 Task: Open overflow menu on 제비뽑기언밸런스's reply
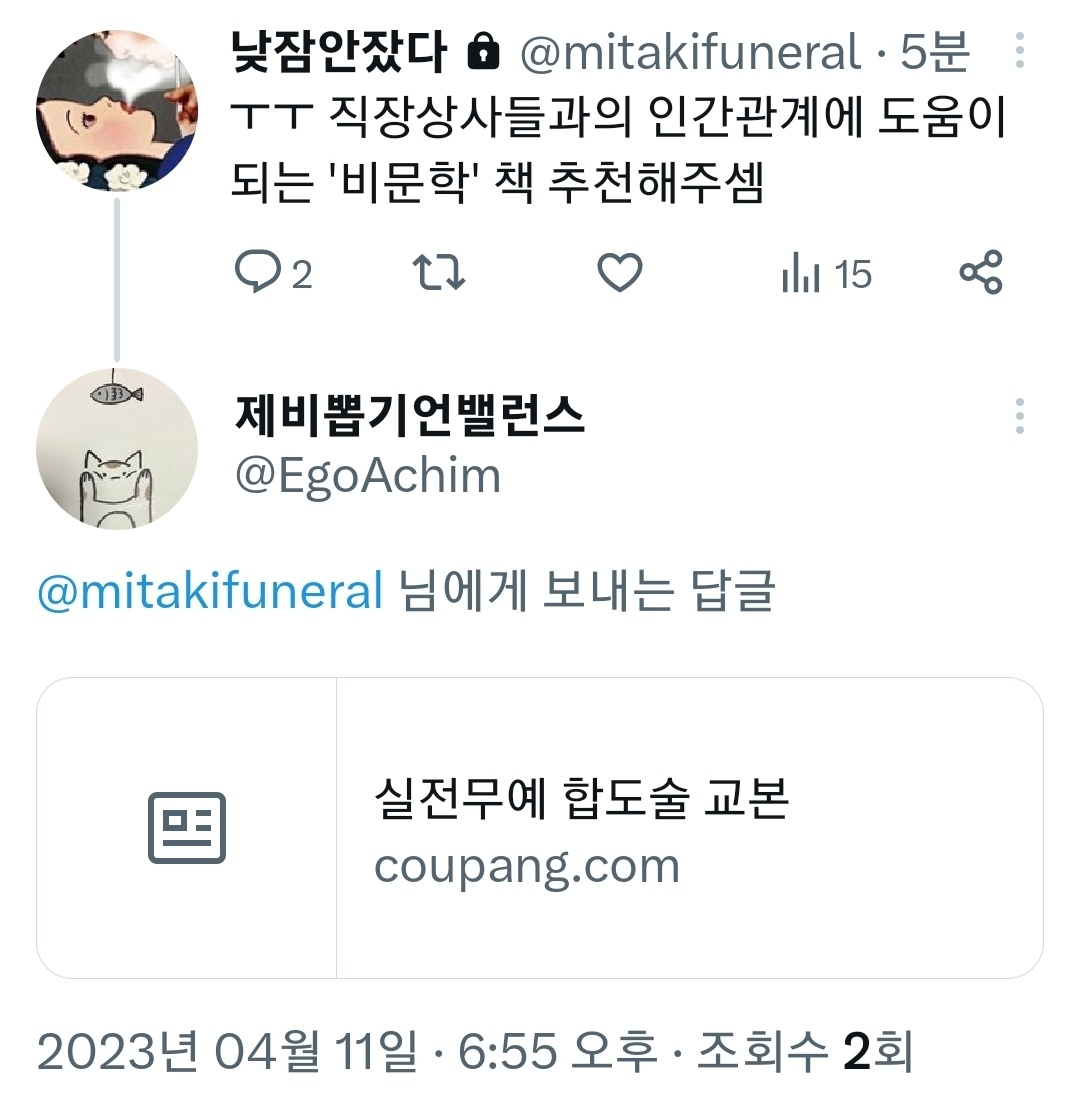coord(1019,416)
